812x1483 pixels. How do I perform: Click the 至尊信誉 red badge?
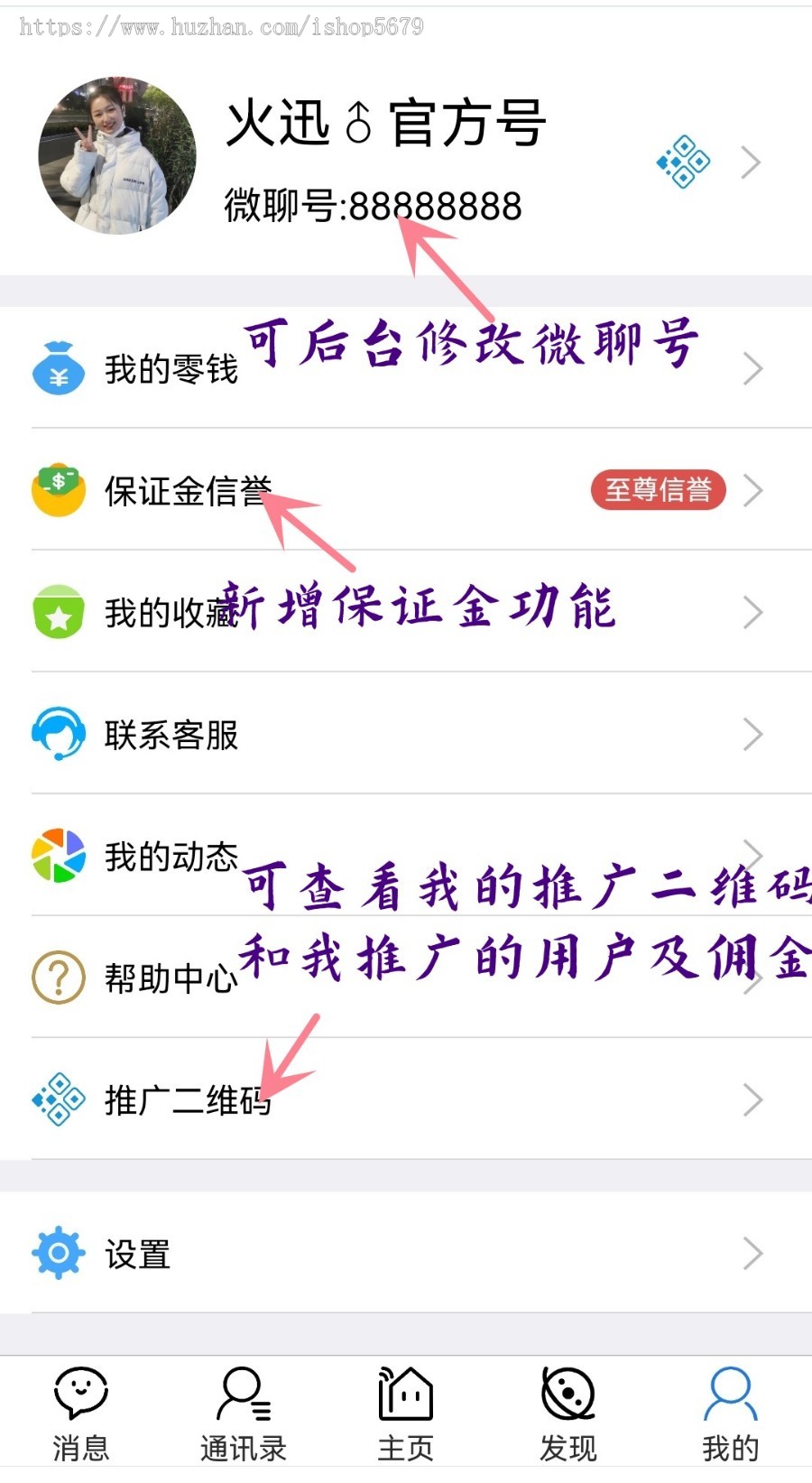click(658, 490)
